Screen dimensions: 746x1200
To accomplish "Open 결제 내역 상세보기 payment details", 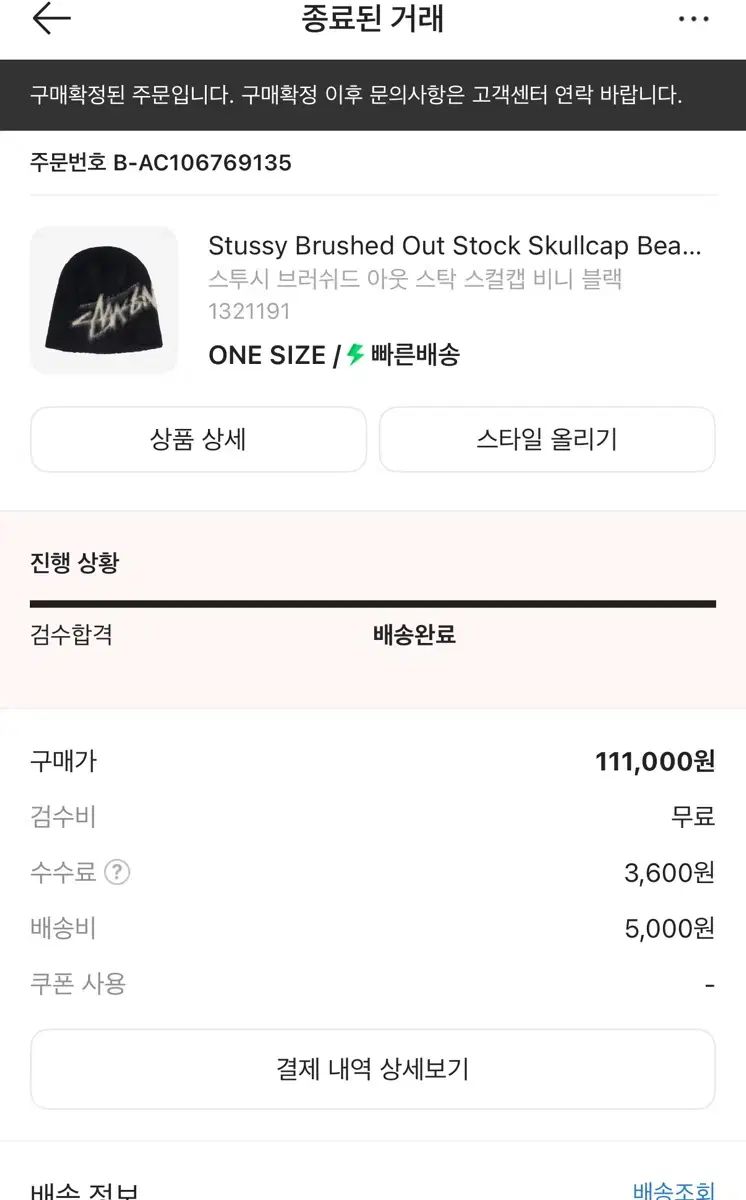I will tap(372, 1068).
